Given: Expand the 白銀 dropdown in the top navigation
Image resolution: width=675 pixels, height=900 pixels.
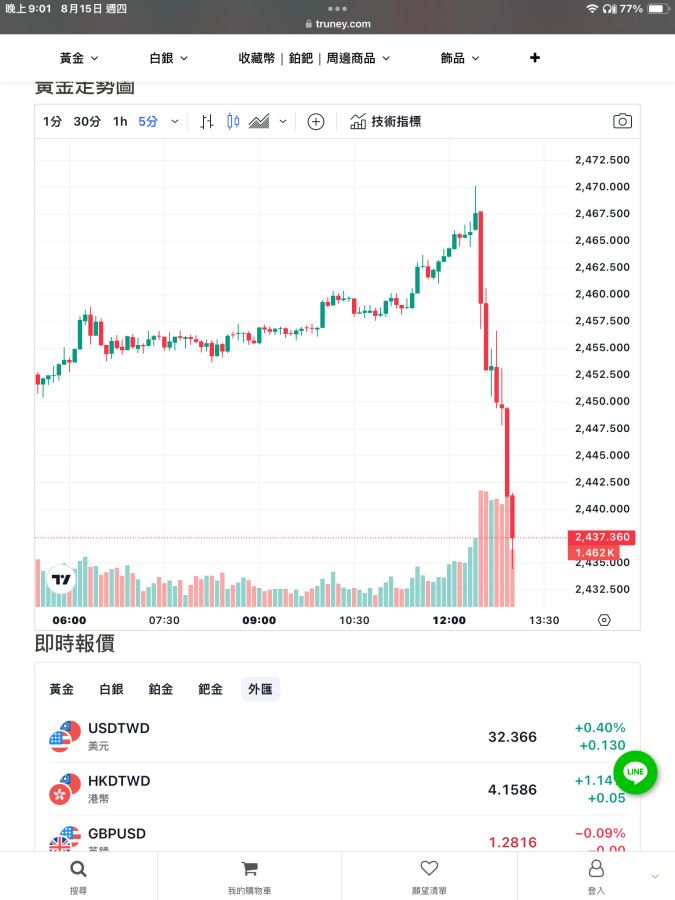Looking at the screenshot, I should pyautogui.click(x=168, y=58).
